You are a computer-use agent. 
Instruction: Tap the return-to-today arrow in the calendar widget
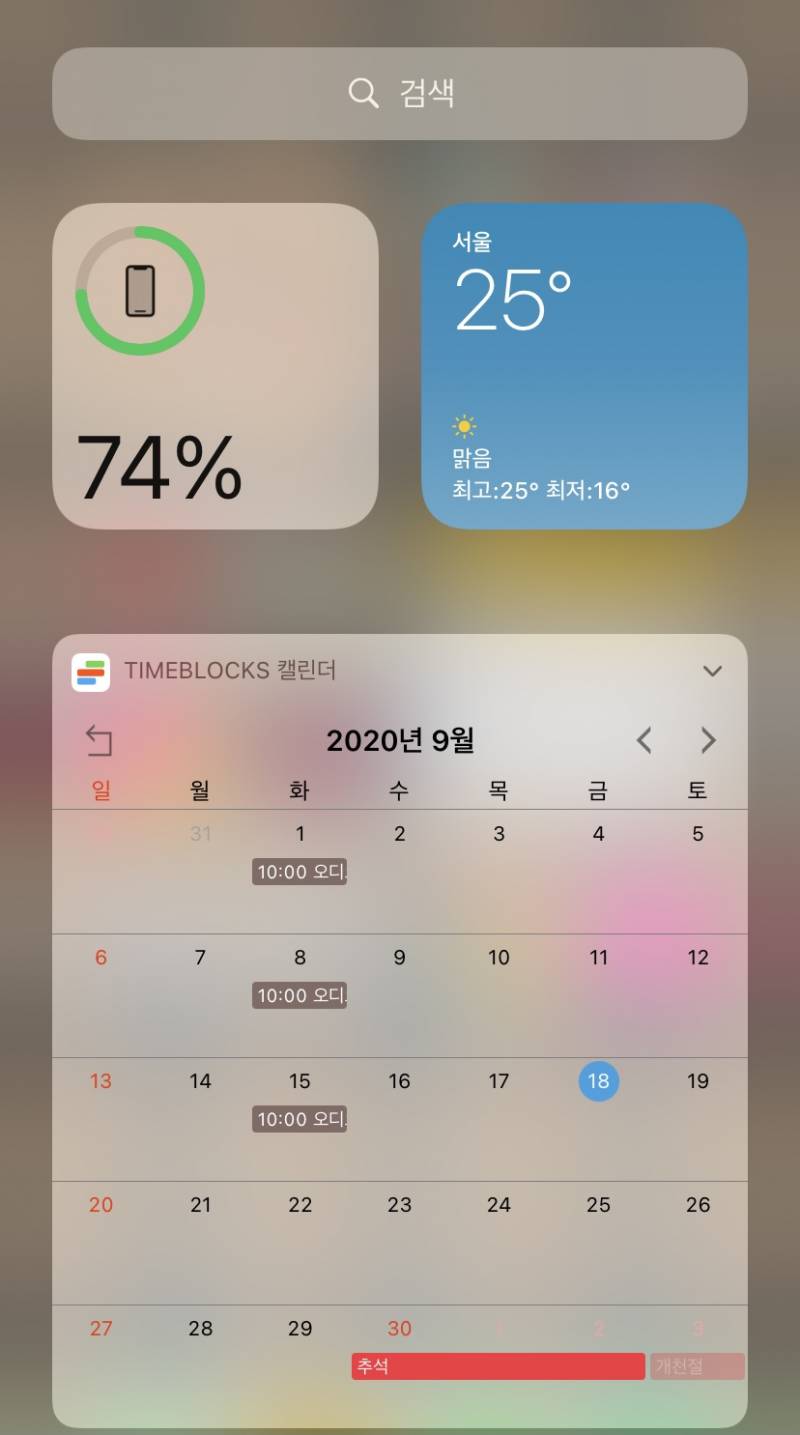pyautogui.click(x=100, y=740)
